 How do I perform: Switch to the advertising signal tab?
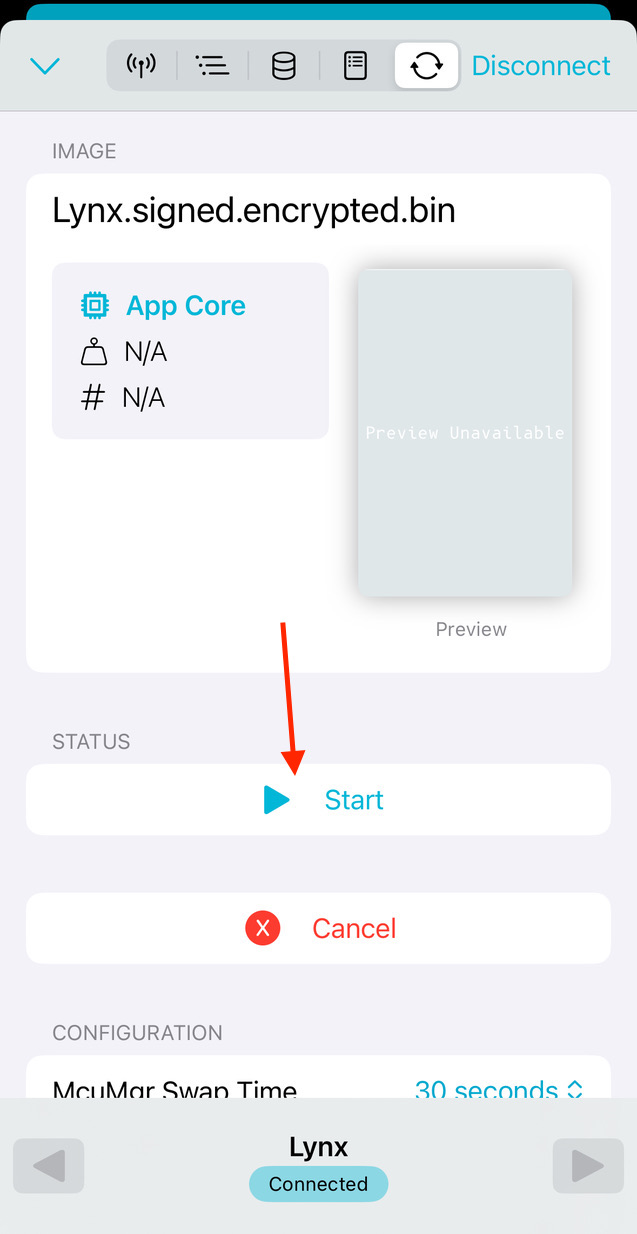[141, 66]
